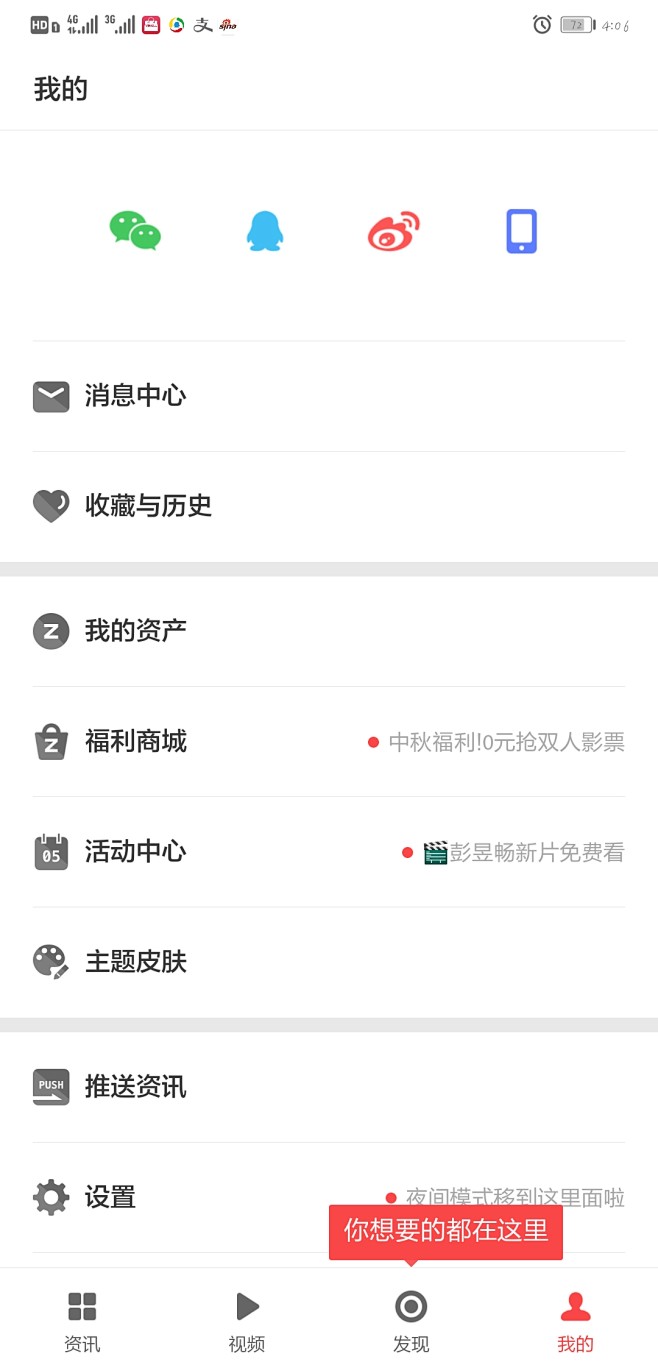Open 活动中心 activity center
This screenshot has height=1365, width=658.
tap(329, 852)
